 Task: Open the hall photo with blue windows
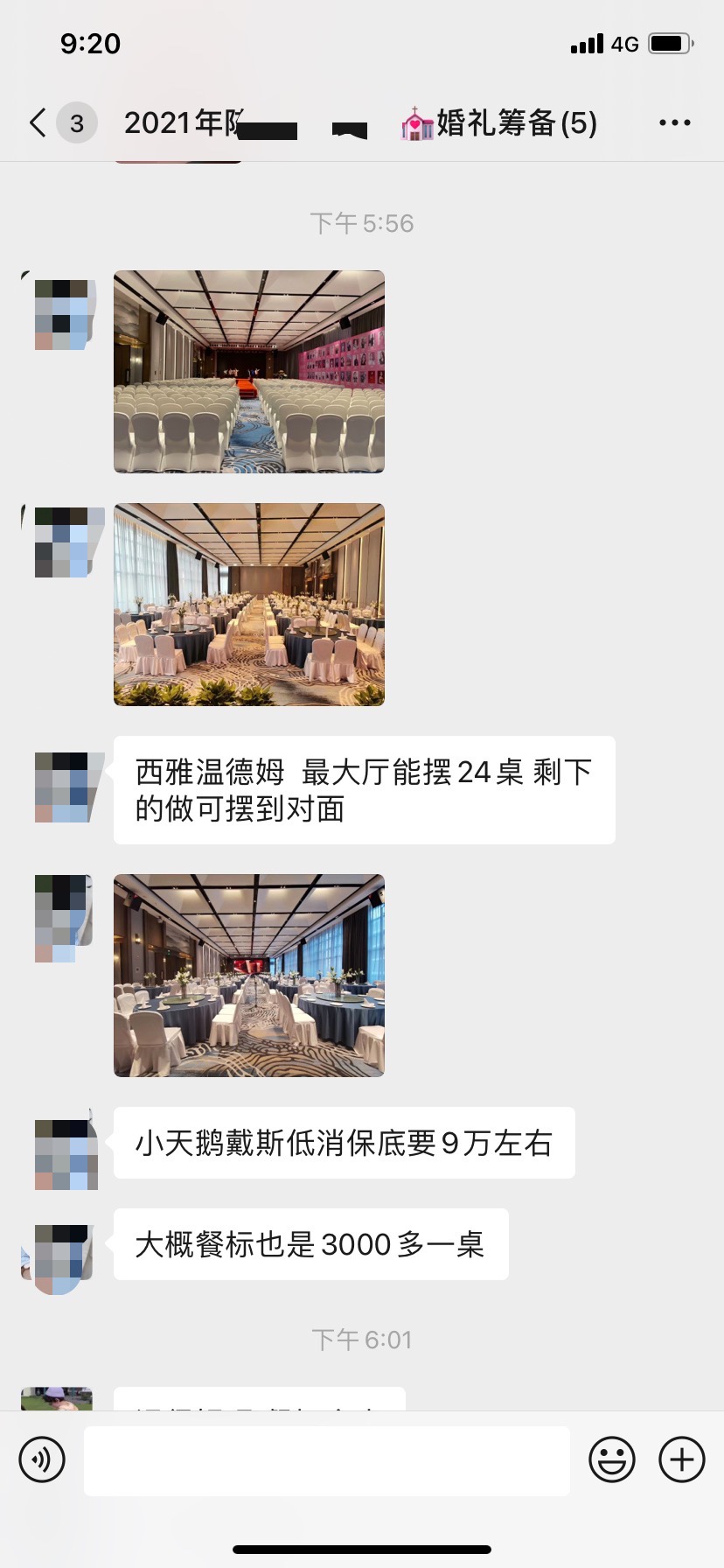click(x=249, y=976)
